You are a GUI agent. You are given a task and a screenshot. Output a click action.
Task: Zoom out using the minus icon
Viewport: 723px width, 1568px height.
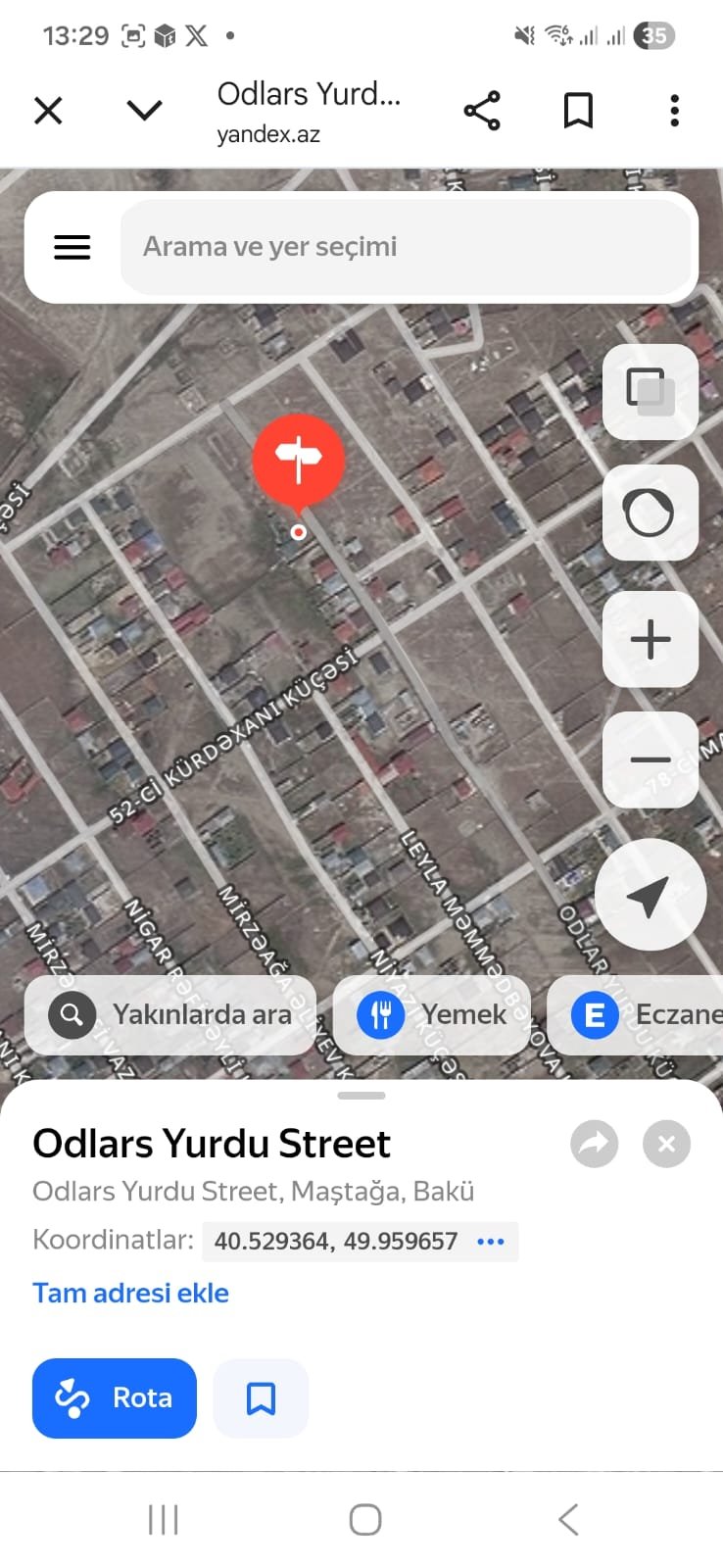click(x=650, y=760)
